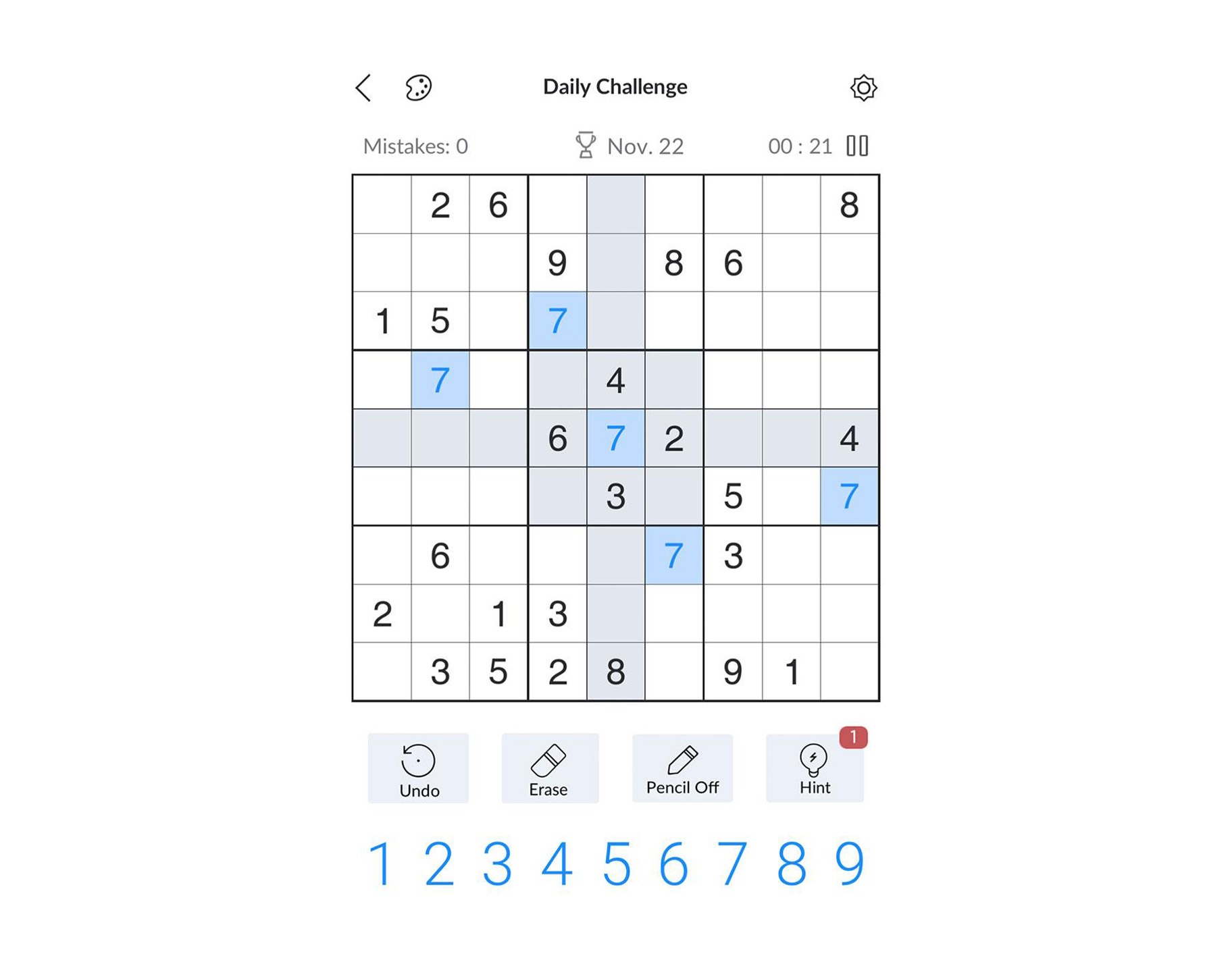Pick number 9 on the number pad
Screen dimensions: 1232x962
pyautogui.click(x=849, y=863)
